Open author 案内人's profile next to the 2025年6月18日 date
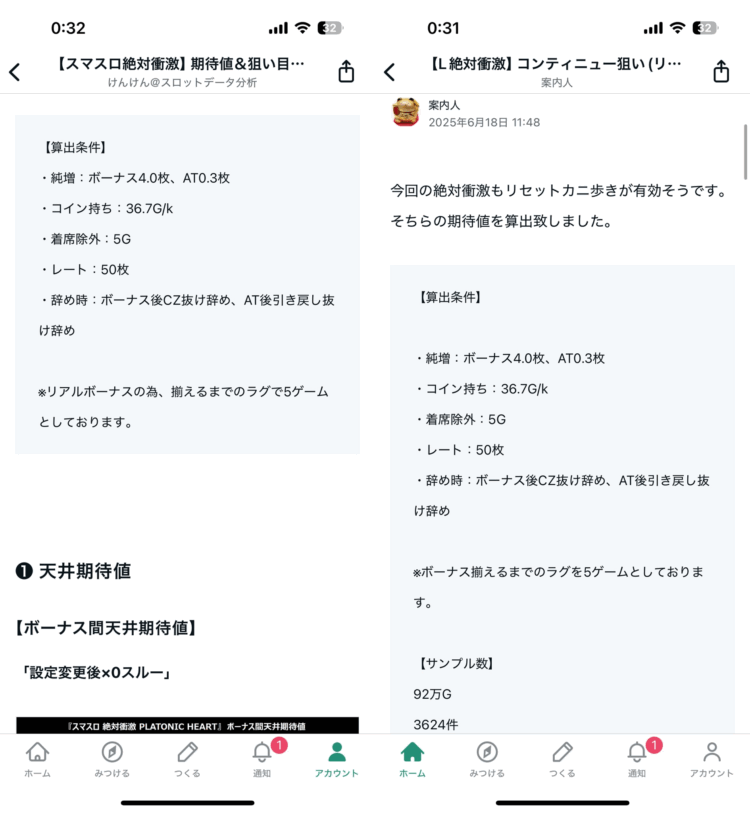The width and height of the screenshot is (750, 813). 405,112
